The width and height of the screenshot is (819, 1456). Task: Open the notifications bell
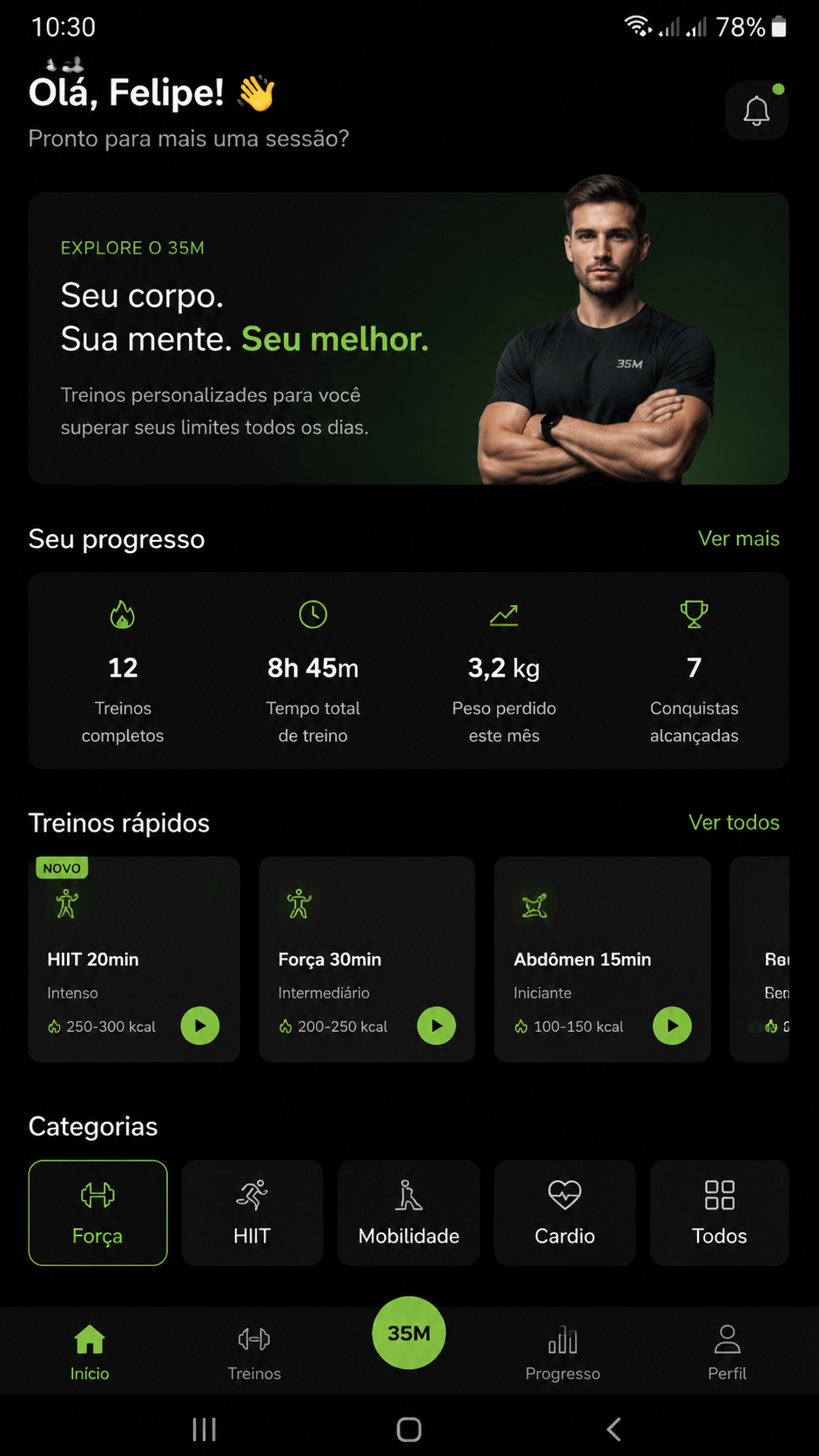(756, 111)
